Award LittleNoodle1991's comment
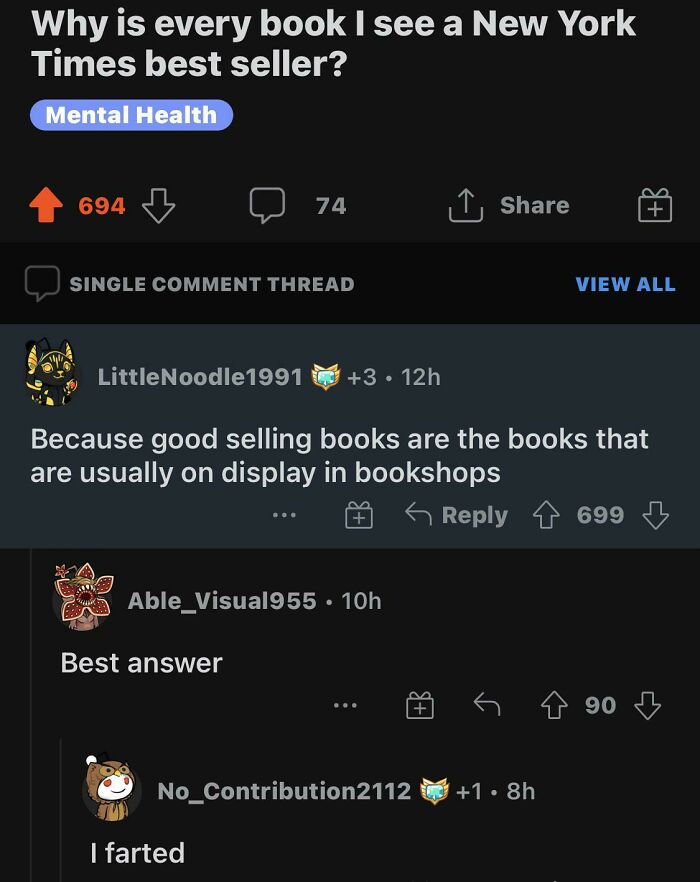 tap(359, 516)
